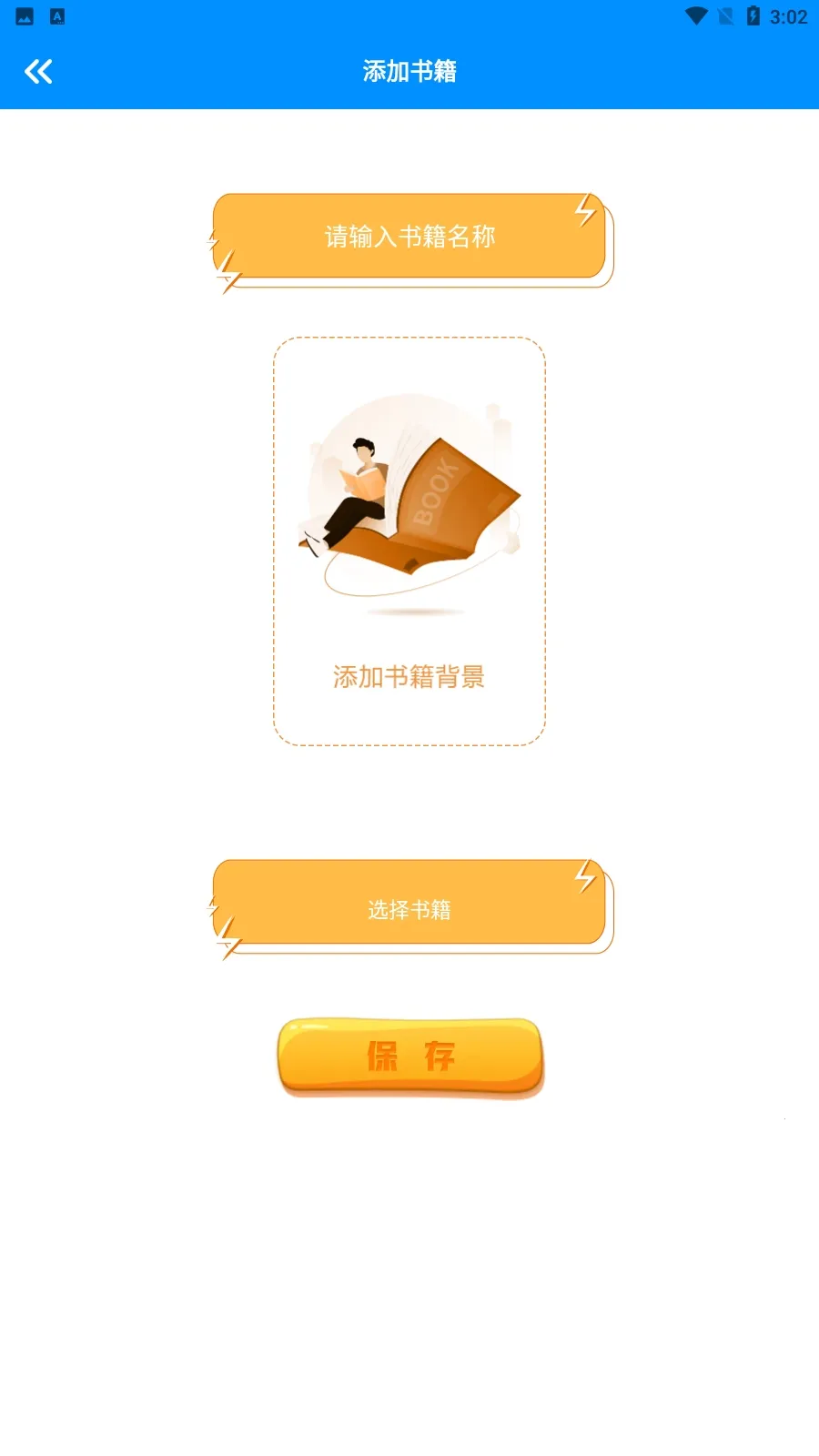Select the 添加书籍 title bar
The height and width of the screenshot is (1456, 819).
click(411, 70)
